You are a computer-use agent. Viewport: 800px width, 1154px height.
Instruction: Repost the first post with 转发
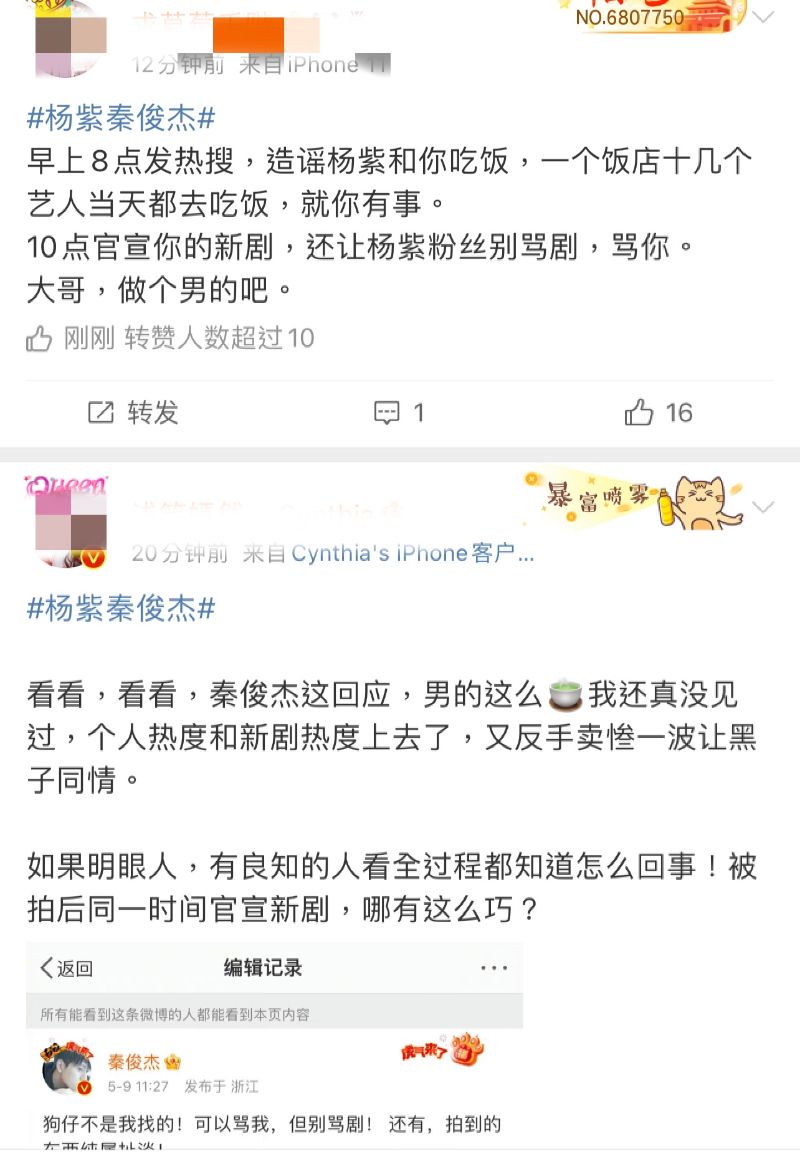point(133,412)
